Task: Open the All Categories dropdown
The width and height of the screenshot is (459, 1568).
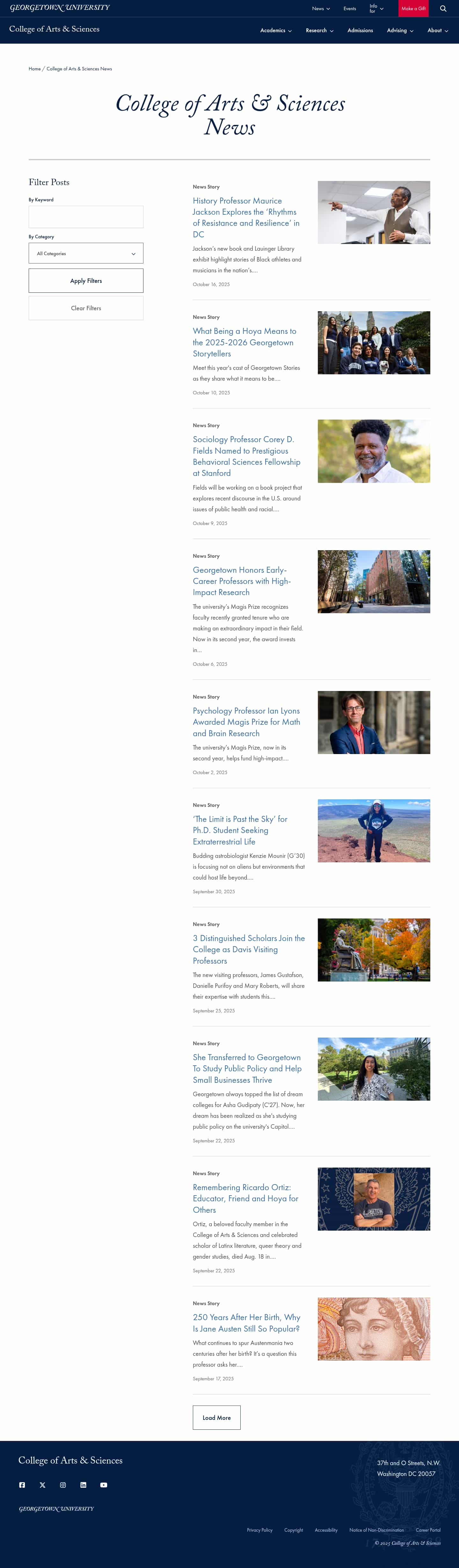Action: pyautogui.click(x=86, y=253)
